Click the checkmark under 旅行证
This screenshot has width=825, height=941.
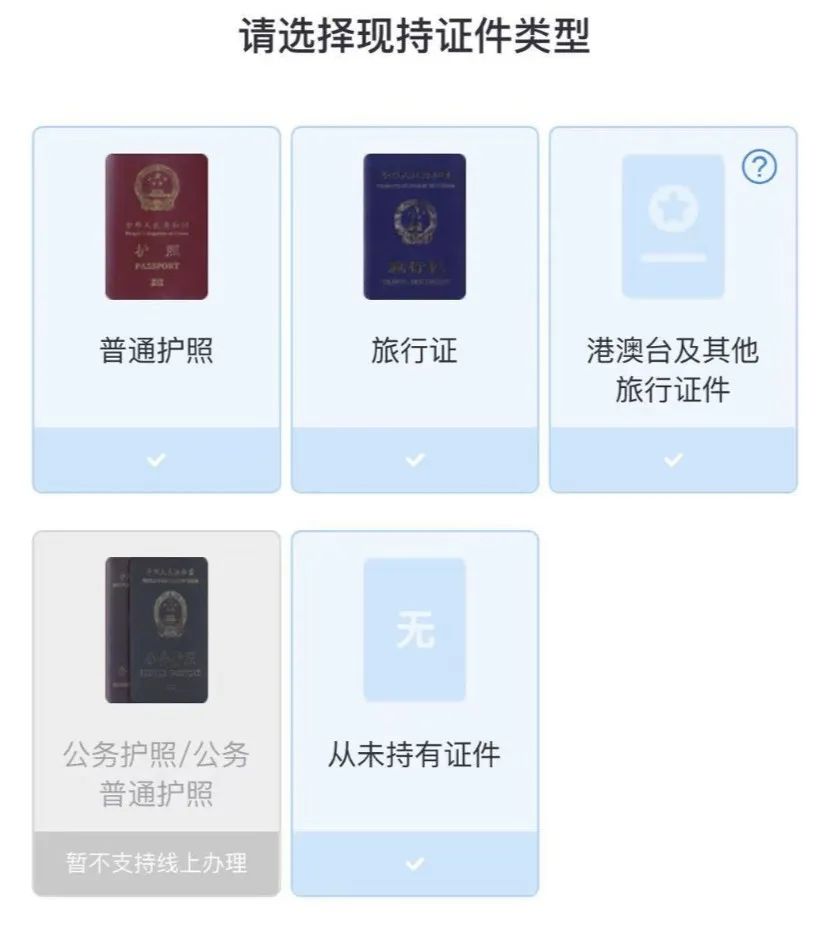pyautogui.click(x=414, y=462)
